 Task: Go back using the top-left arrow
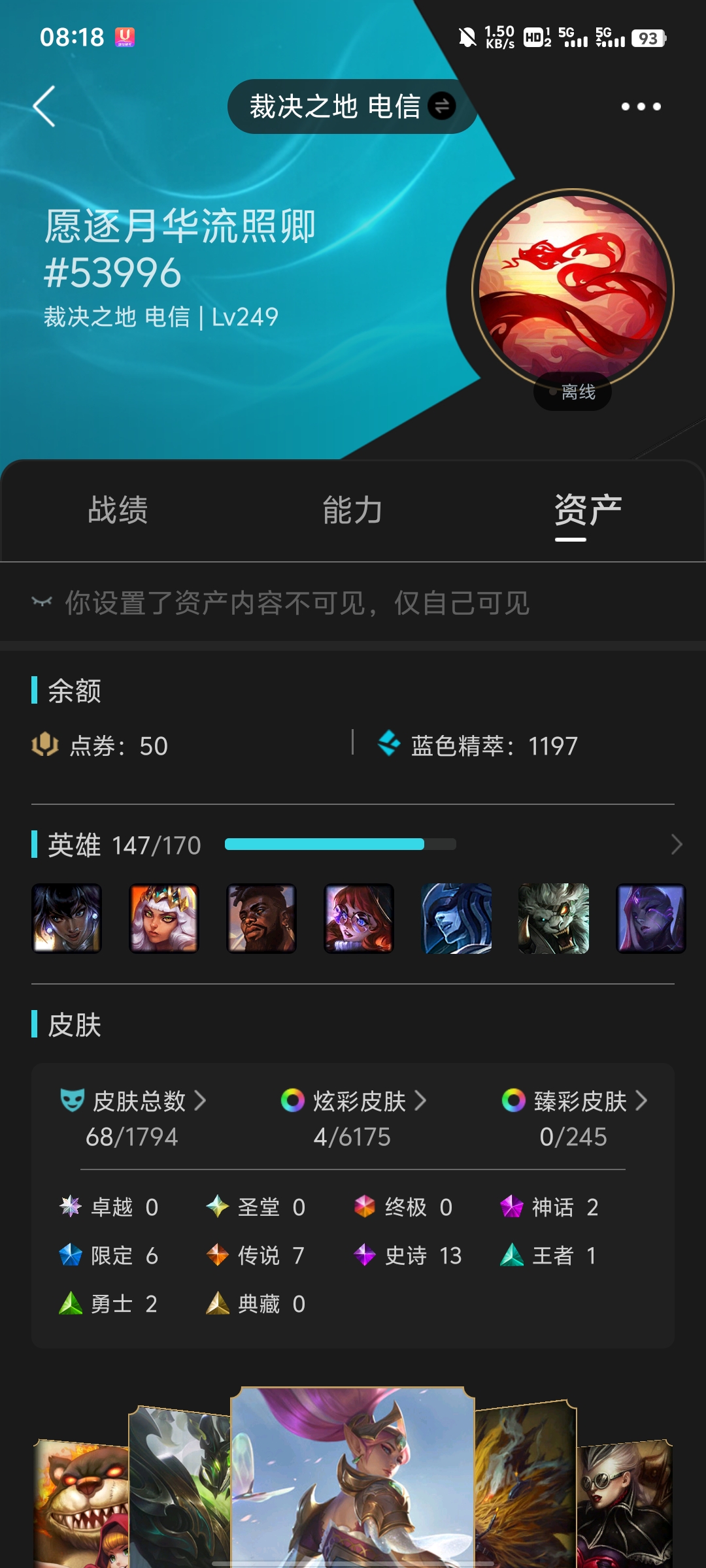[x=44, y=106]
